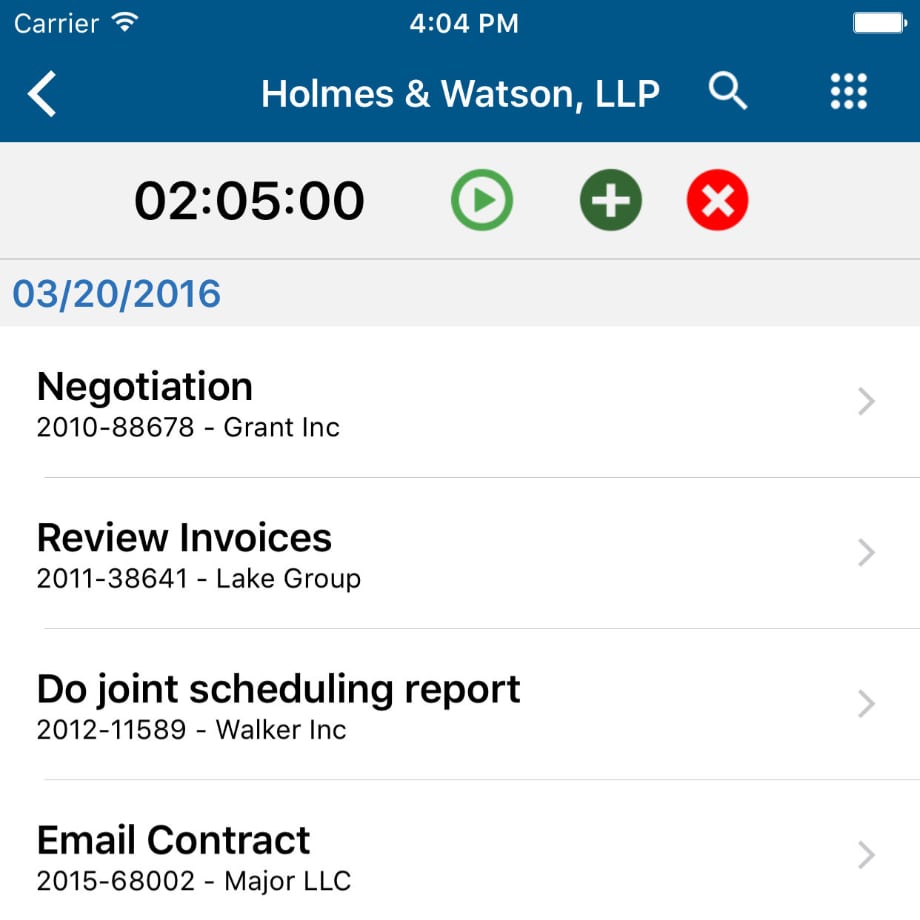
Task: Go back using the header arrow
Action: click(x=42, y=94)
